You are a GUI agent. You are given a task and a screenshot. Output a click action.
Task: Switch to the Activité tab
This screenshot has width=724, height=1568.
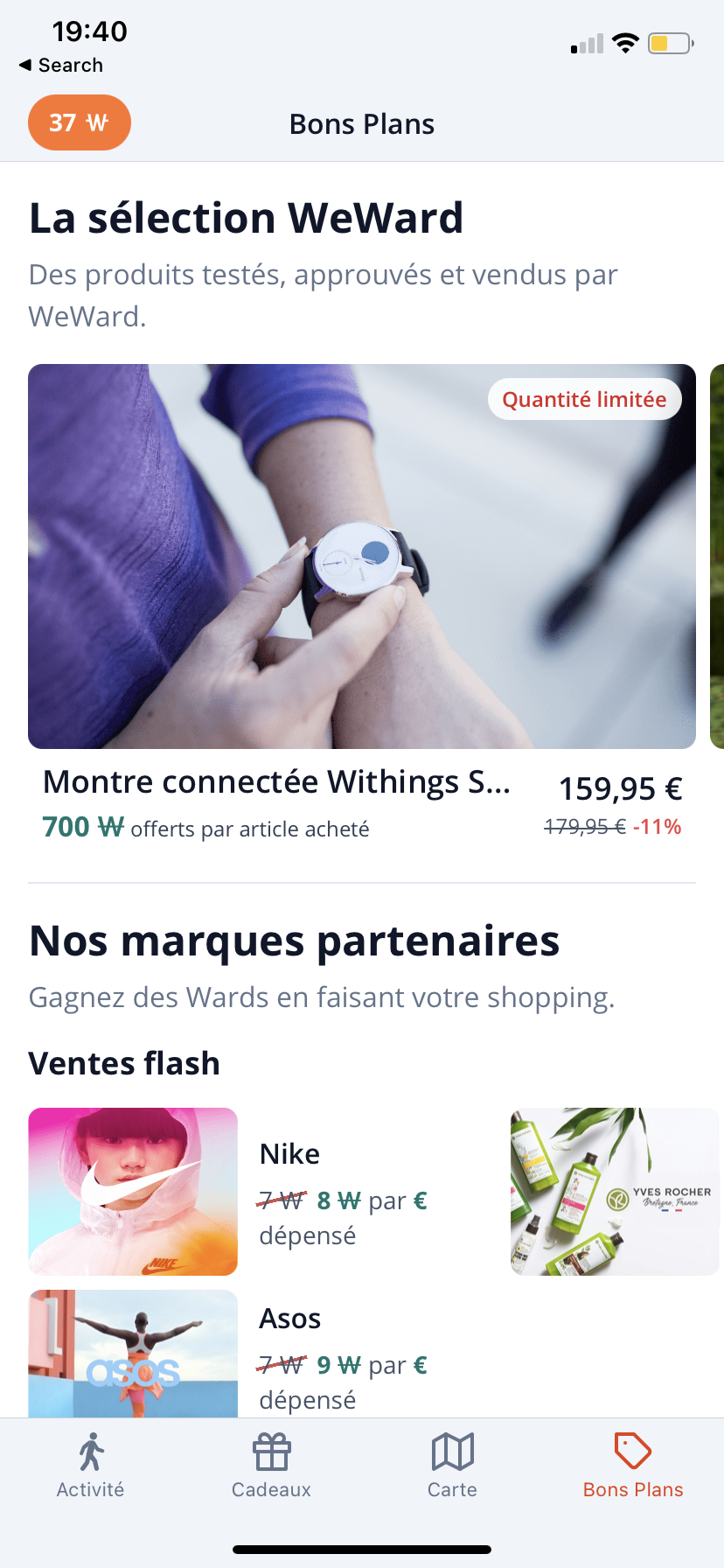tap(90, 1466)
